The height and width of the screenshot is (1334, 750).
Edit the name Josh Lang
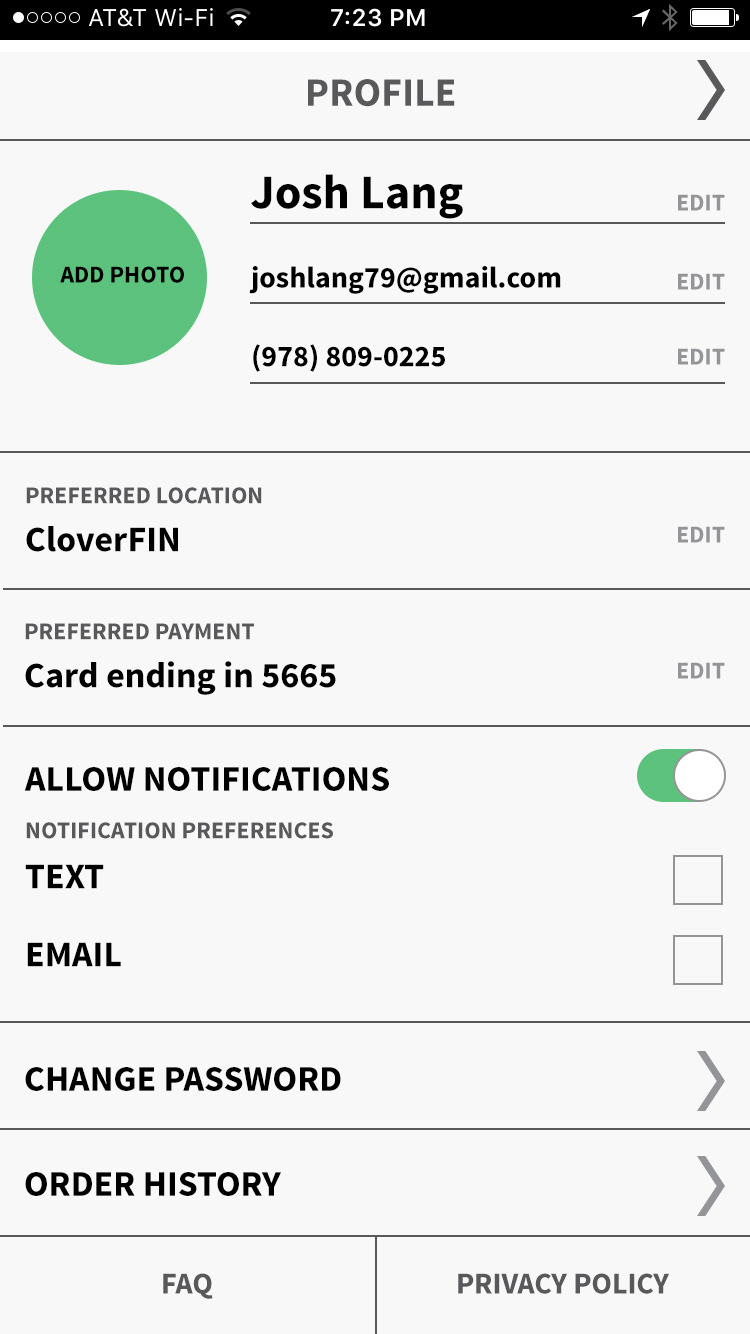[700, 203]
